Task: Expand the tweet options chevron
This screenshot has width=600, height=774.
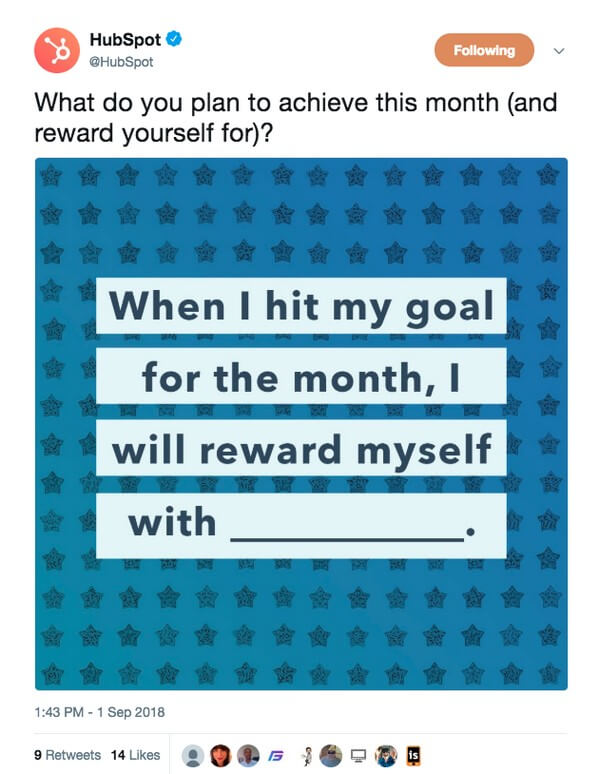Action: 559,50
